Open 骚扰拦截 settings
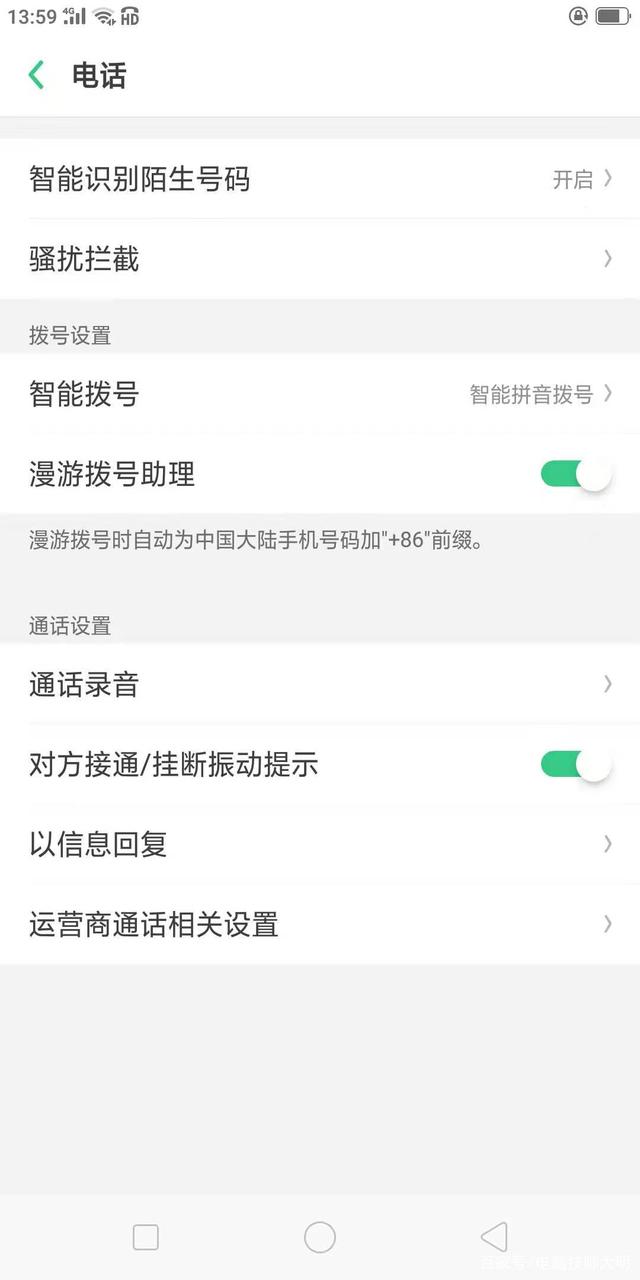The width and height of the screenshot is (640, 1280). (320, 260)
